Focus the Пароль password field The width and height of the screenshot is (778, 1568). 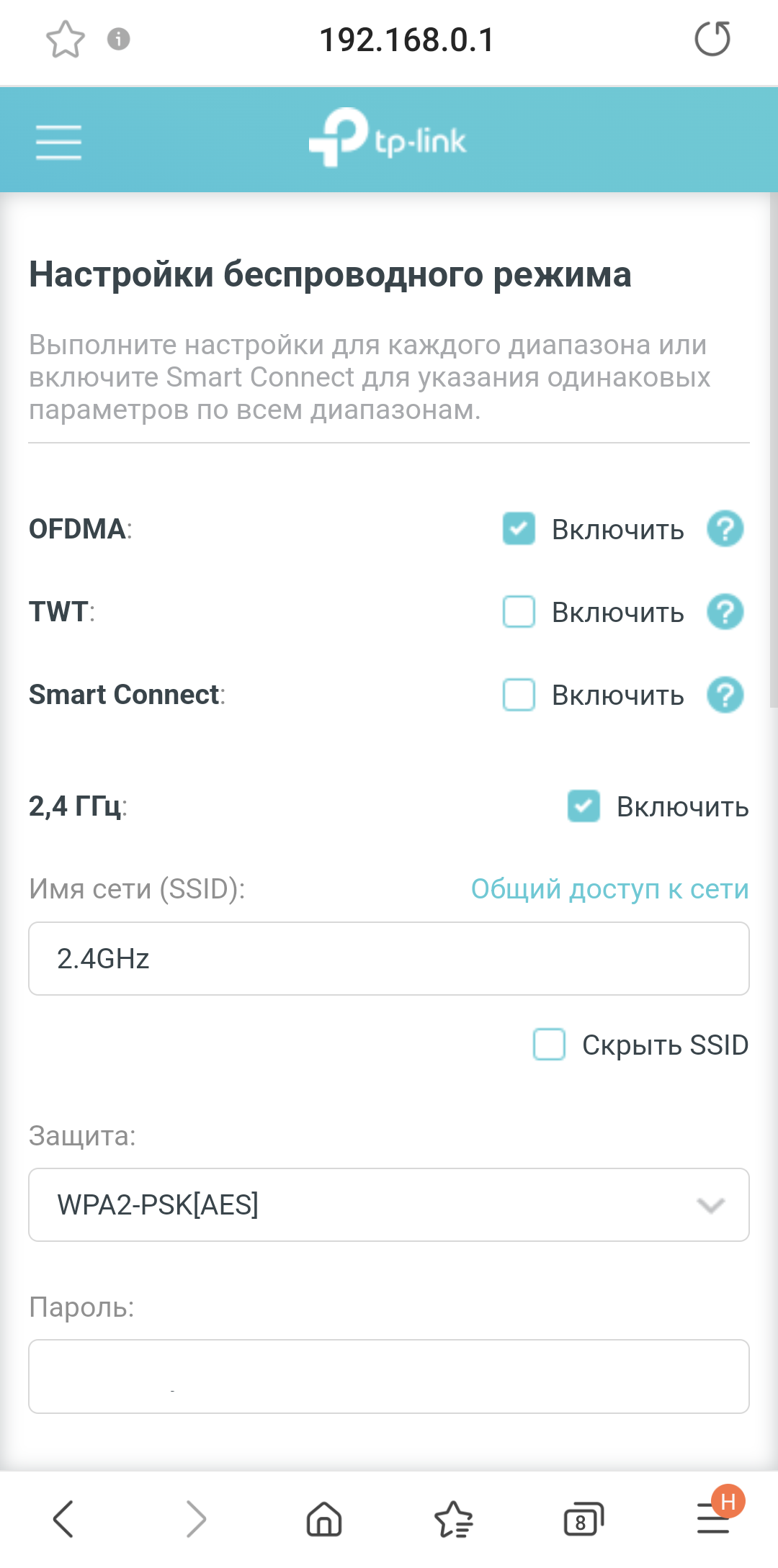389,1376
